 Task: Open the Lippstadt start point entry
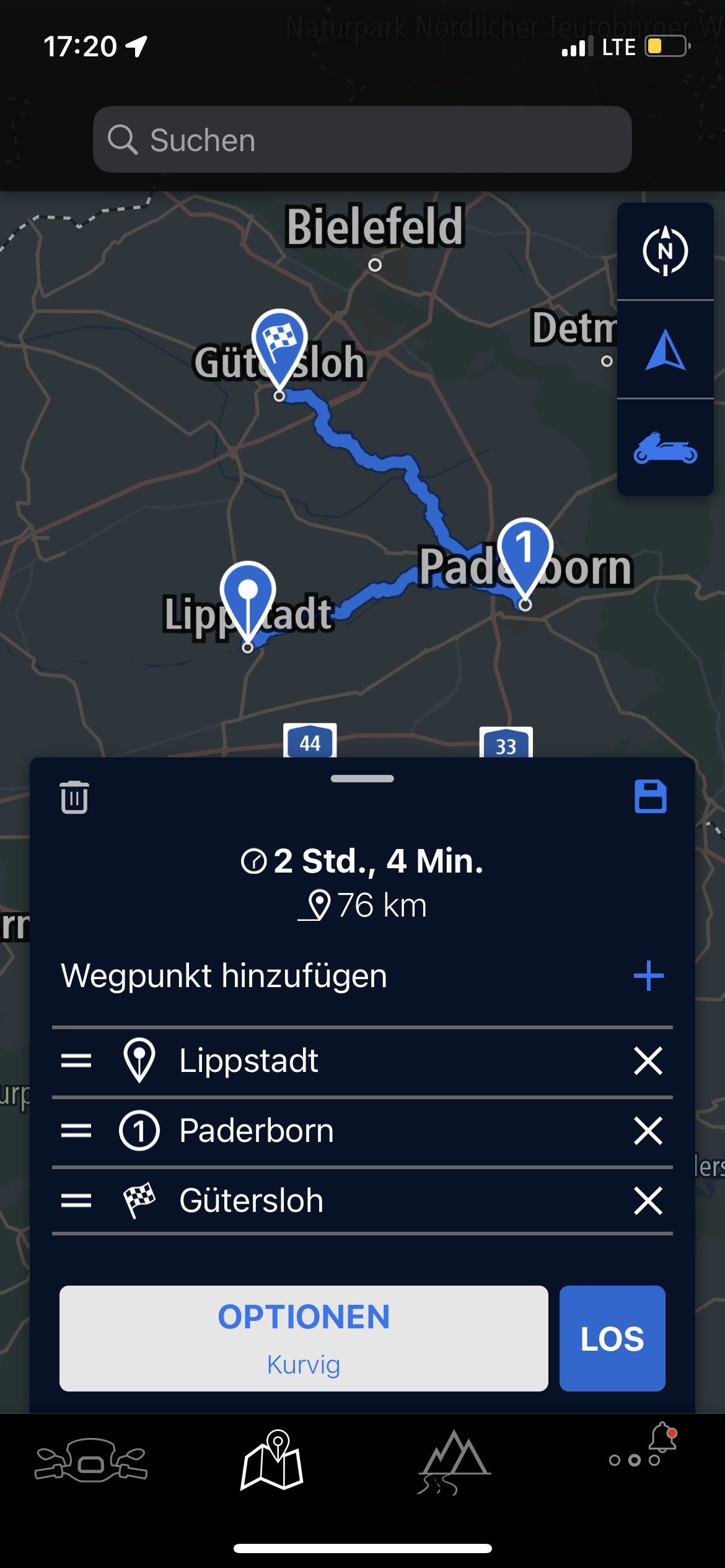pyautogui.click(x=362, y=1061)
